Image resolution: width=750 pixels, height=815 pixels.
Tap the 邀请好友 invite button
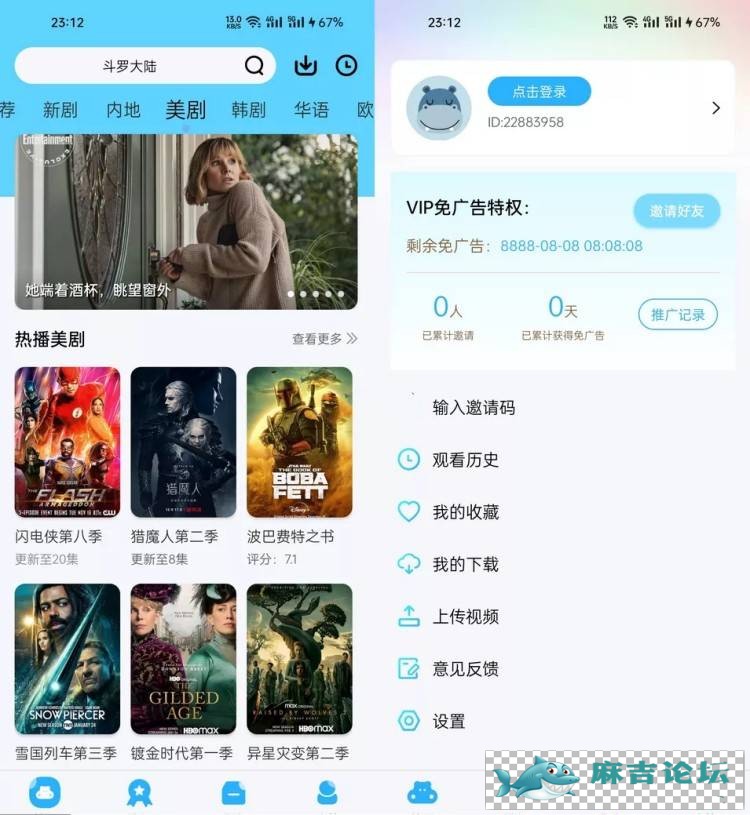pyautogui.click(x=676, y=211)
